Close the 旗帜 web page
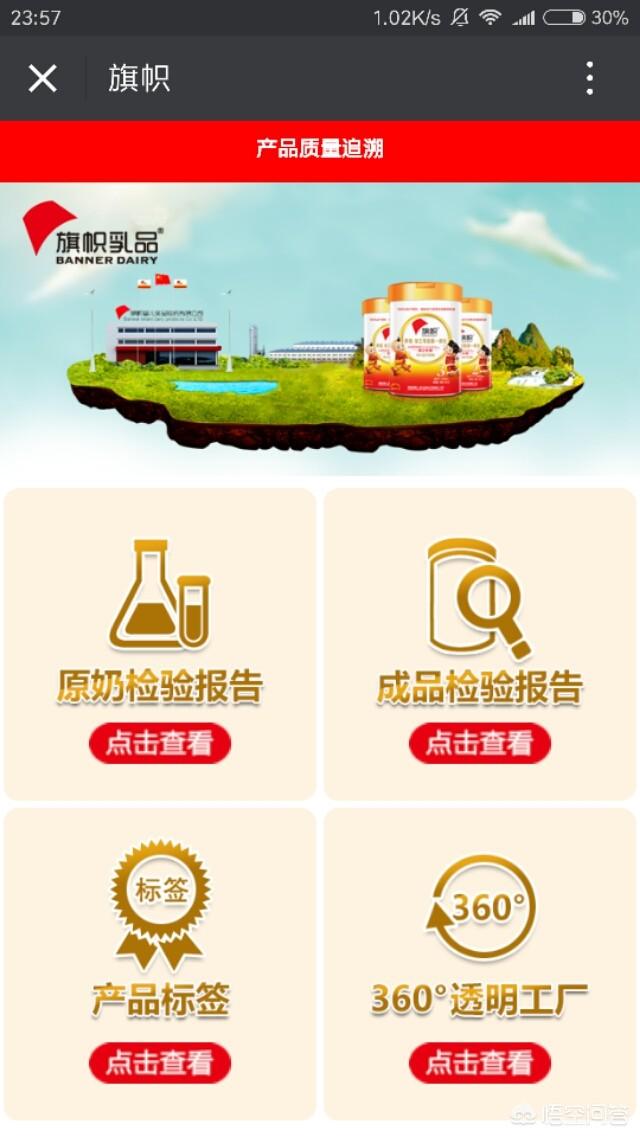Screen dimensions: 640x1137 click(43, 78)
